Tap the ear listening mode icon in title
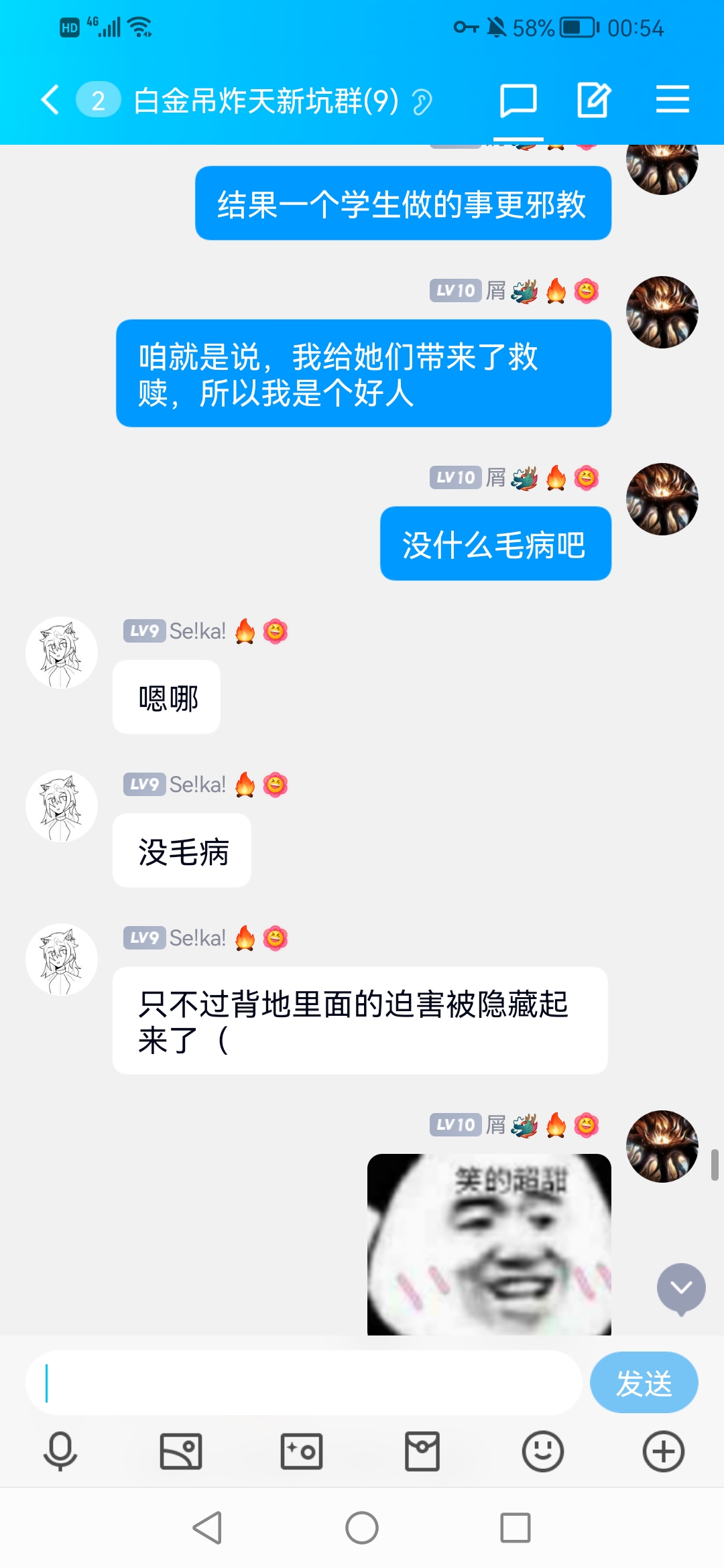Image resolution: width=724 pixels, height=1568 pixels. click(422, 102)
